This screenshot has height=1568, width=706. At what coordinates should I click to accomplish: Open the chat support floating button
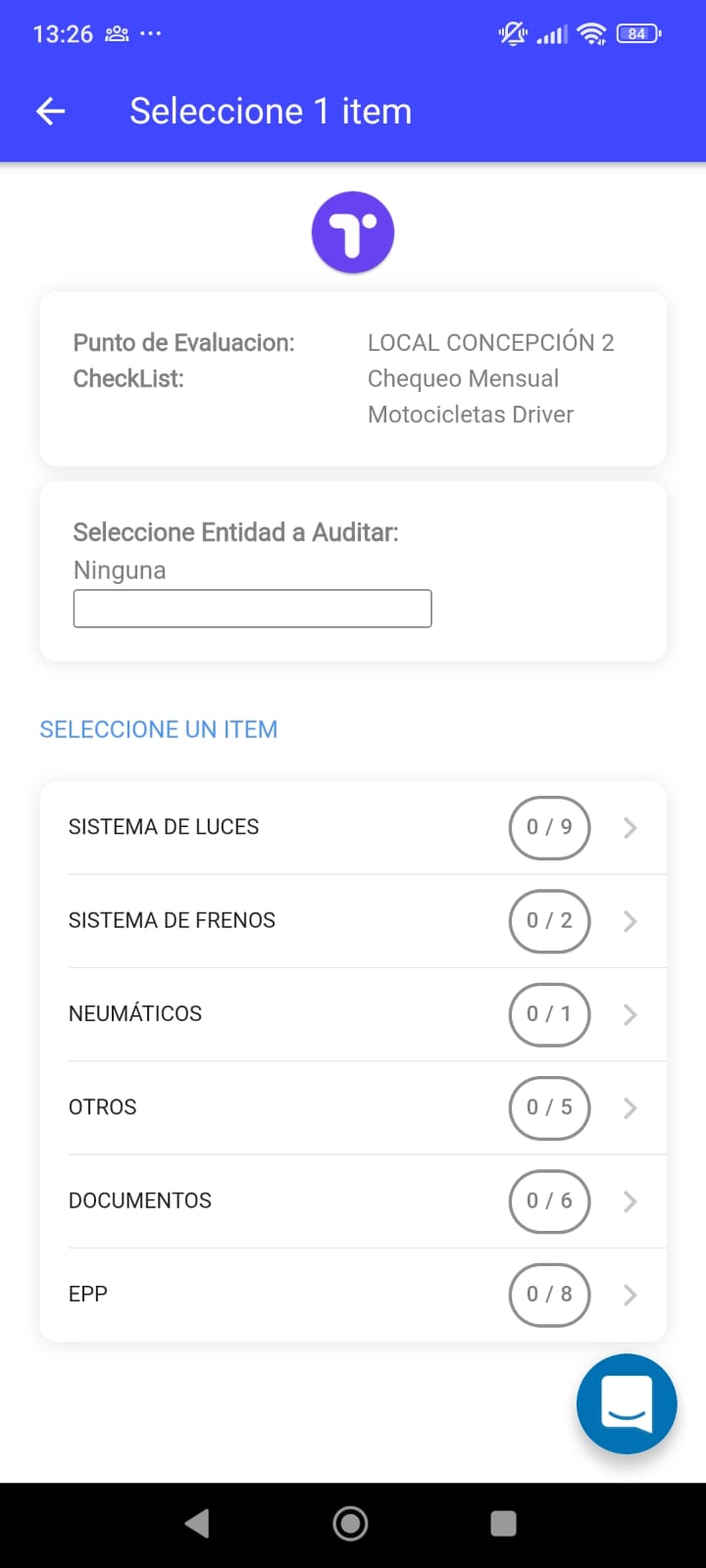coord(627,1403)
